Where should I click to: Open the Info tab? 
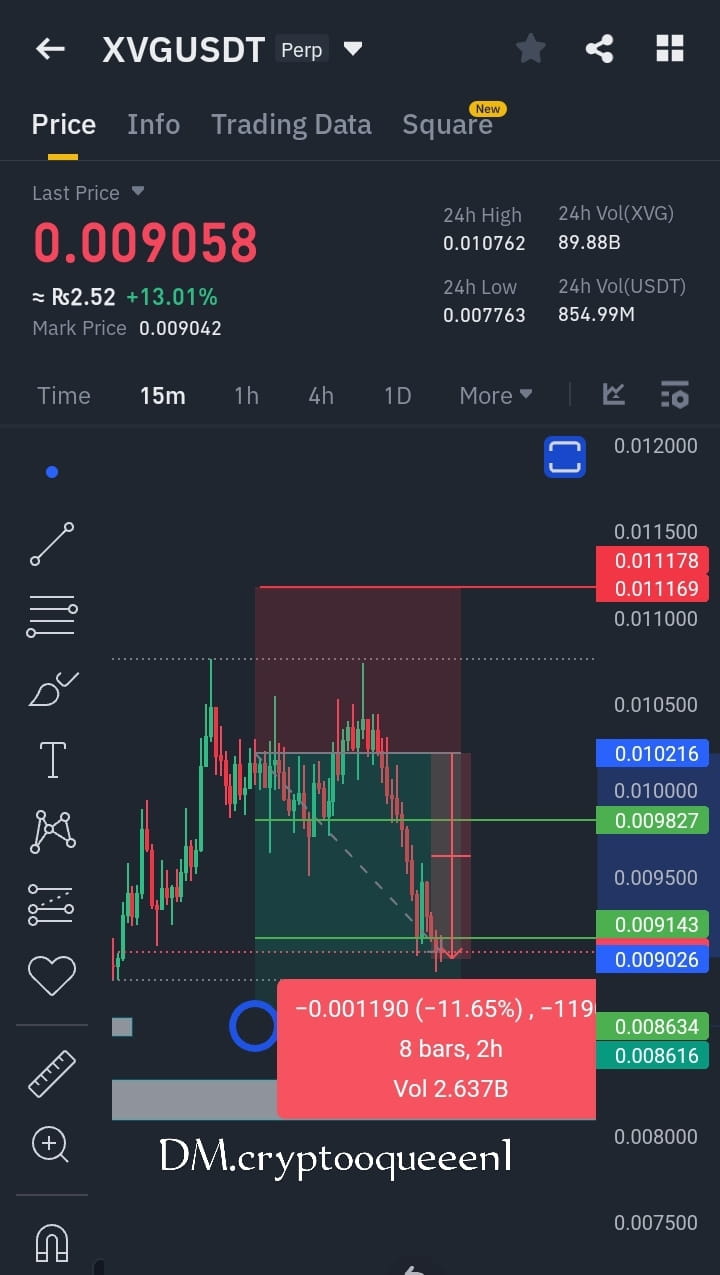click(153, 124)
